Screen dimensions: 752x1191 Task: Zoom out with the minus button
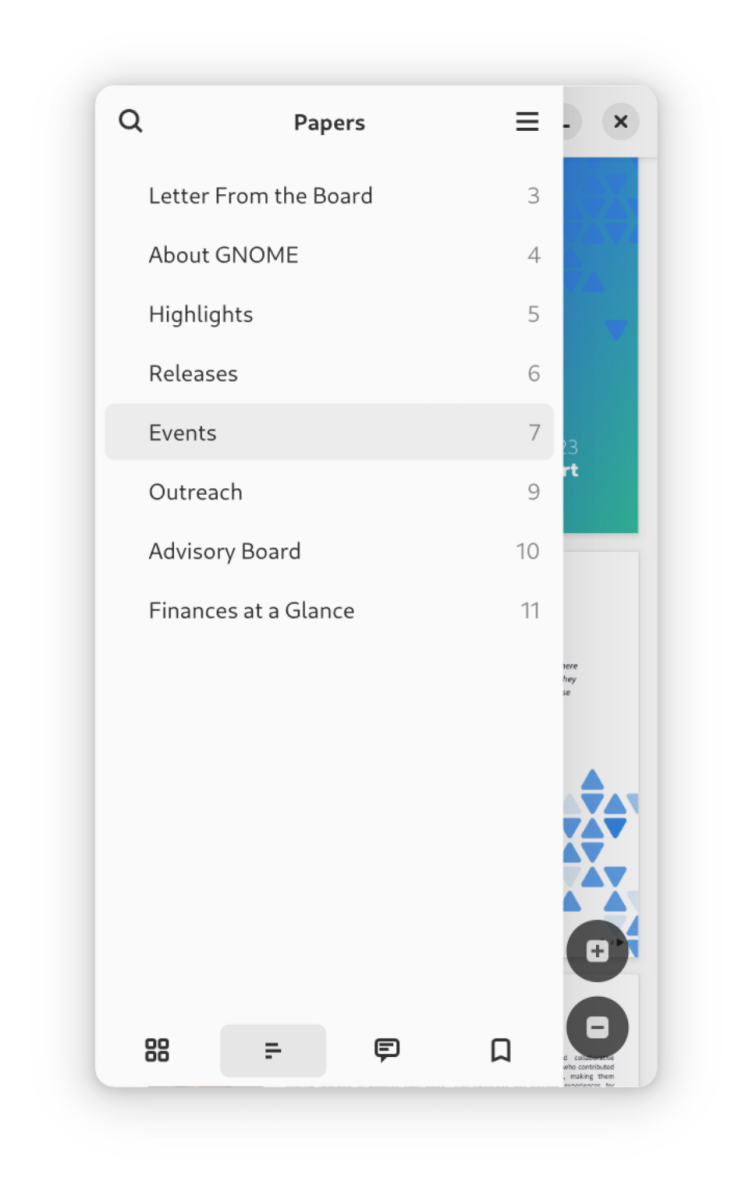pos(597,1027)
